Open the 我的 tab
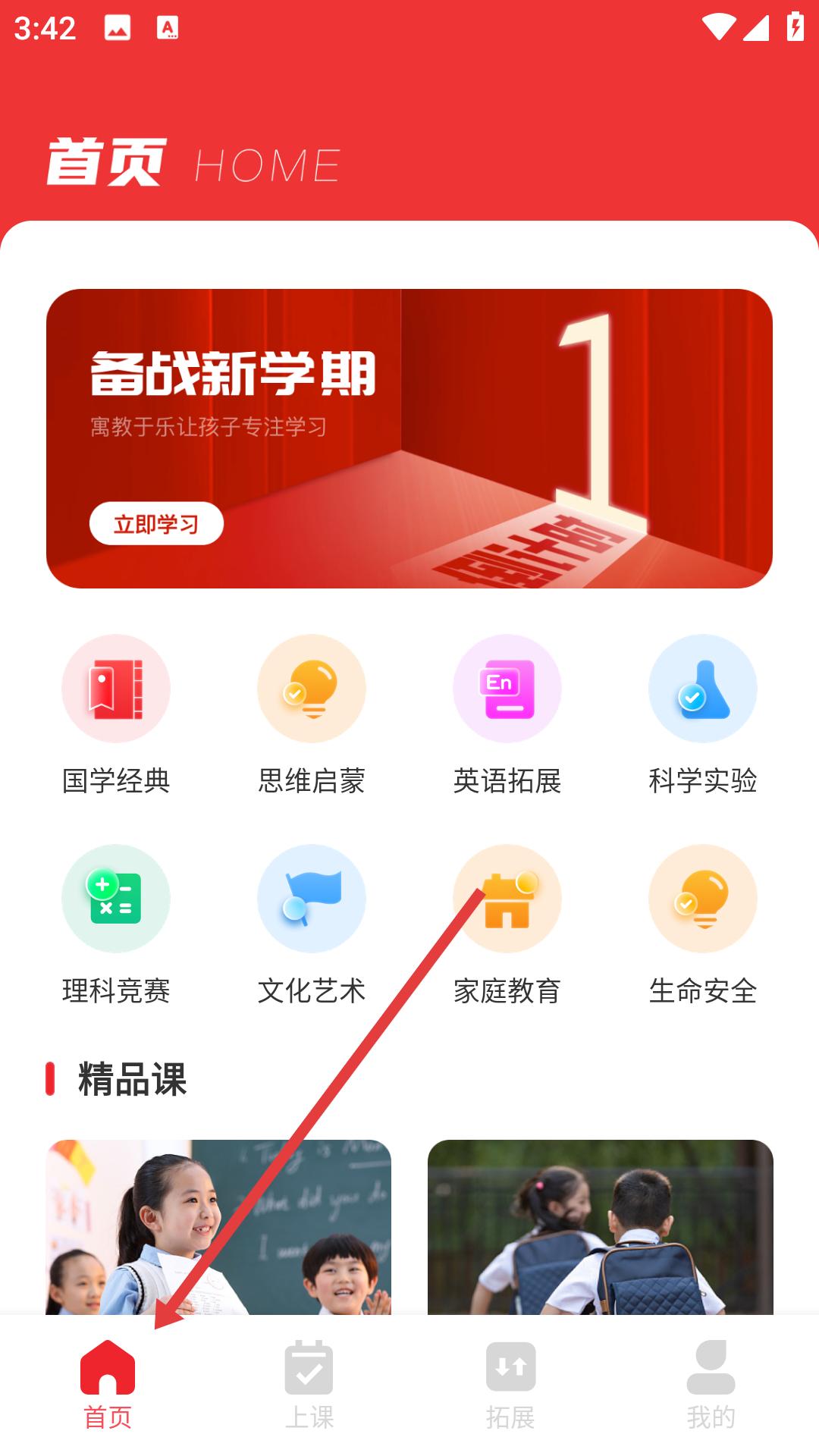Screen dimensions: 819x1456 (711, 1385)
